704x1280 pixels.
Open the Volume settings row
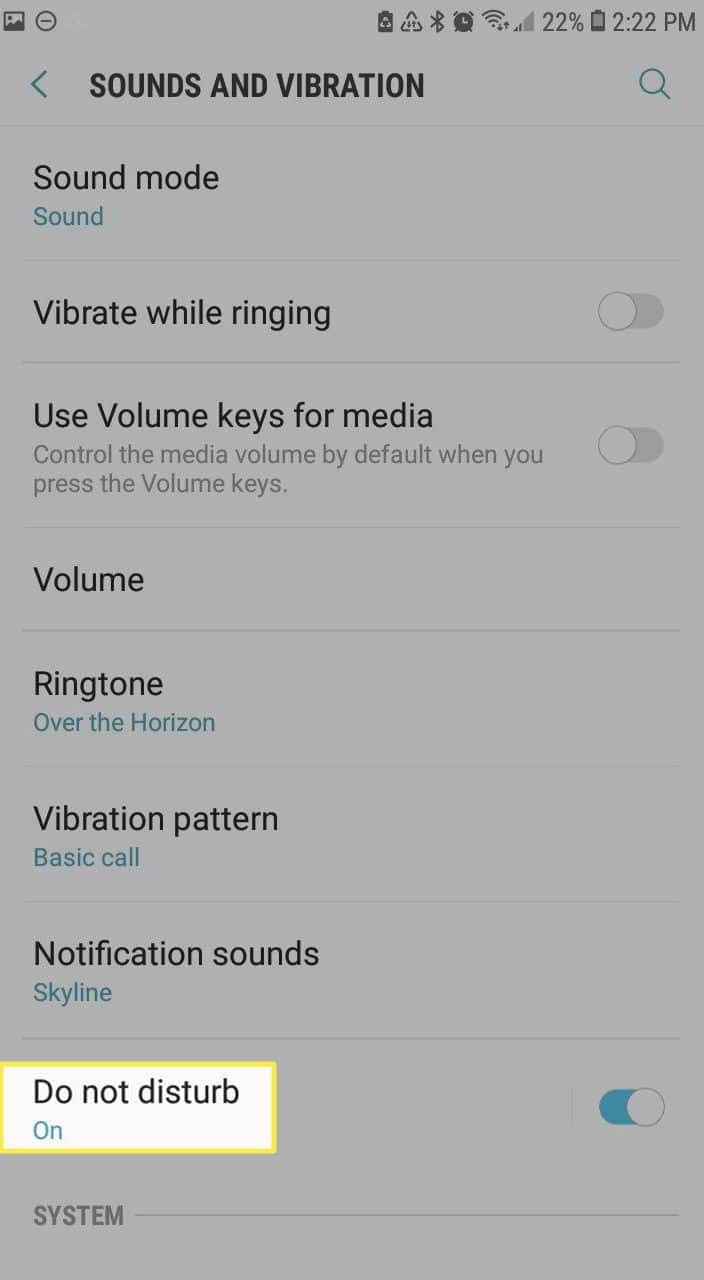pos(352,580)
